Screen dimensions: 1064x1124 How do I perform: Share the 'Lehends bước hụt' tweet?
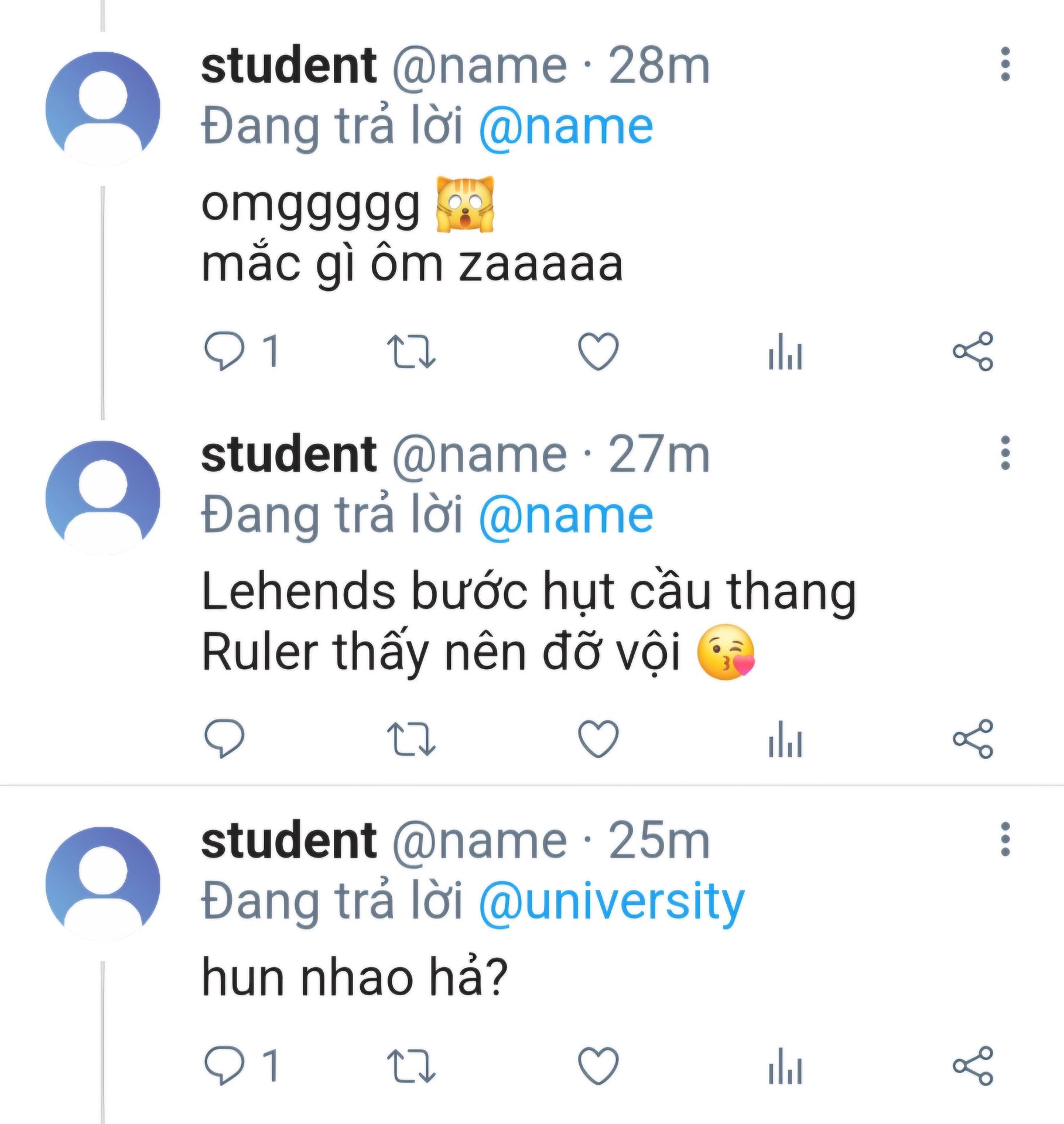973,739
